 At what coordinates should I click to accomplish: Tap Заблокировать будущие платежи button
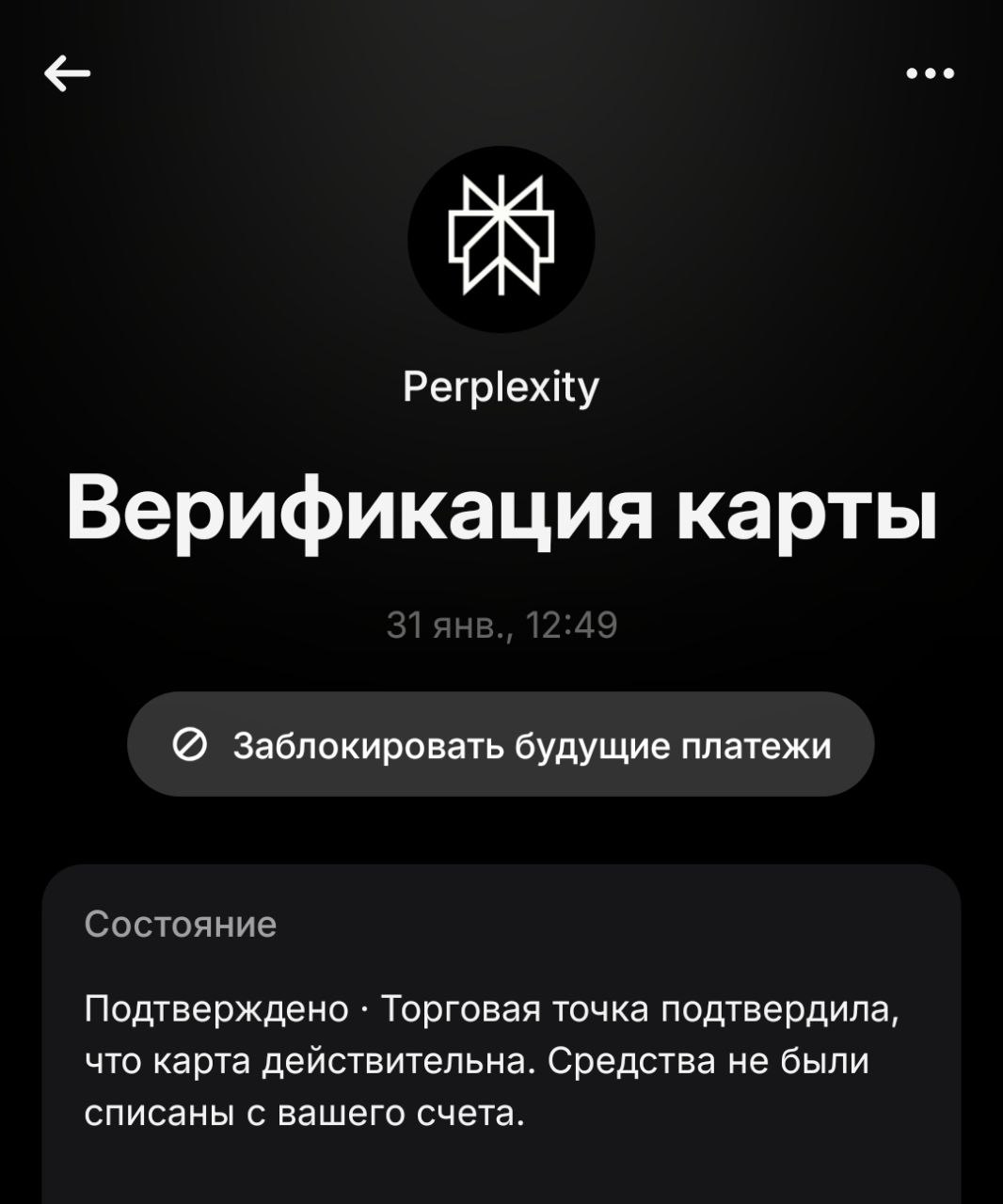501,745
